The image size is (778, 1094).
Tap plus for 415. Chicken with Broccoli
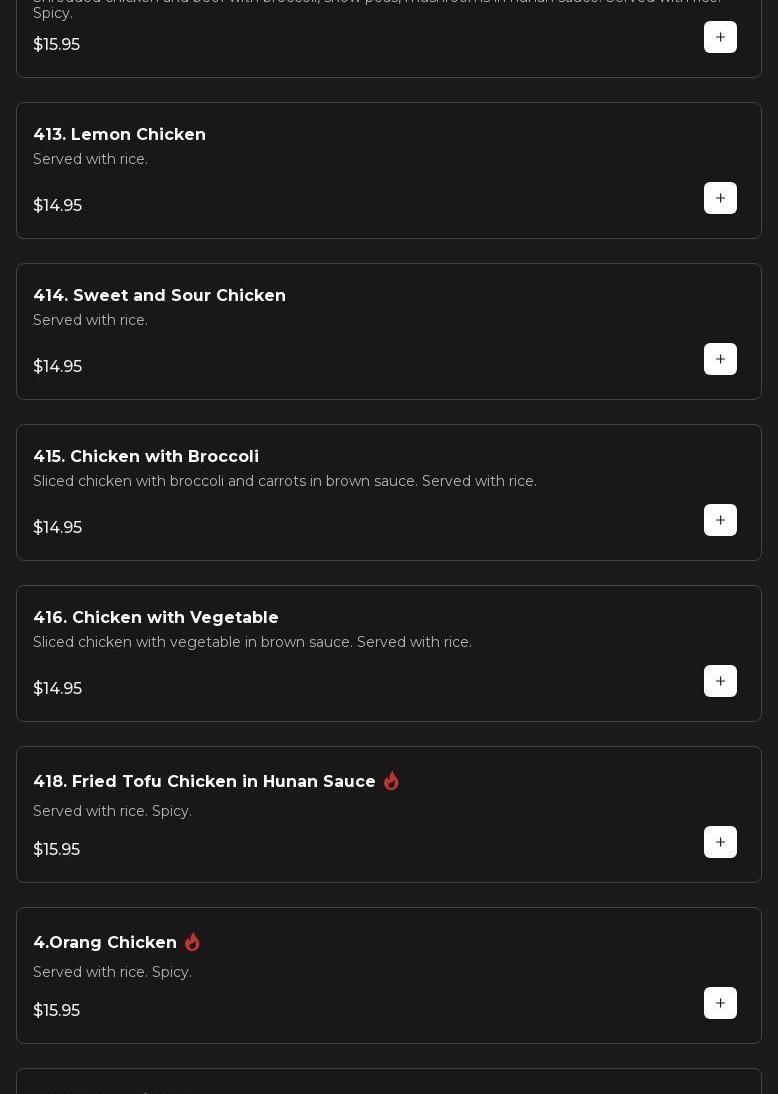coord(720,520)
